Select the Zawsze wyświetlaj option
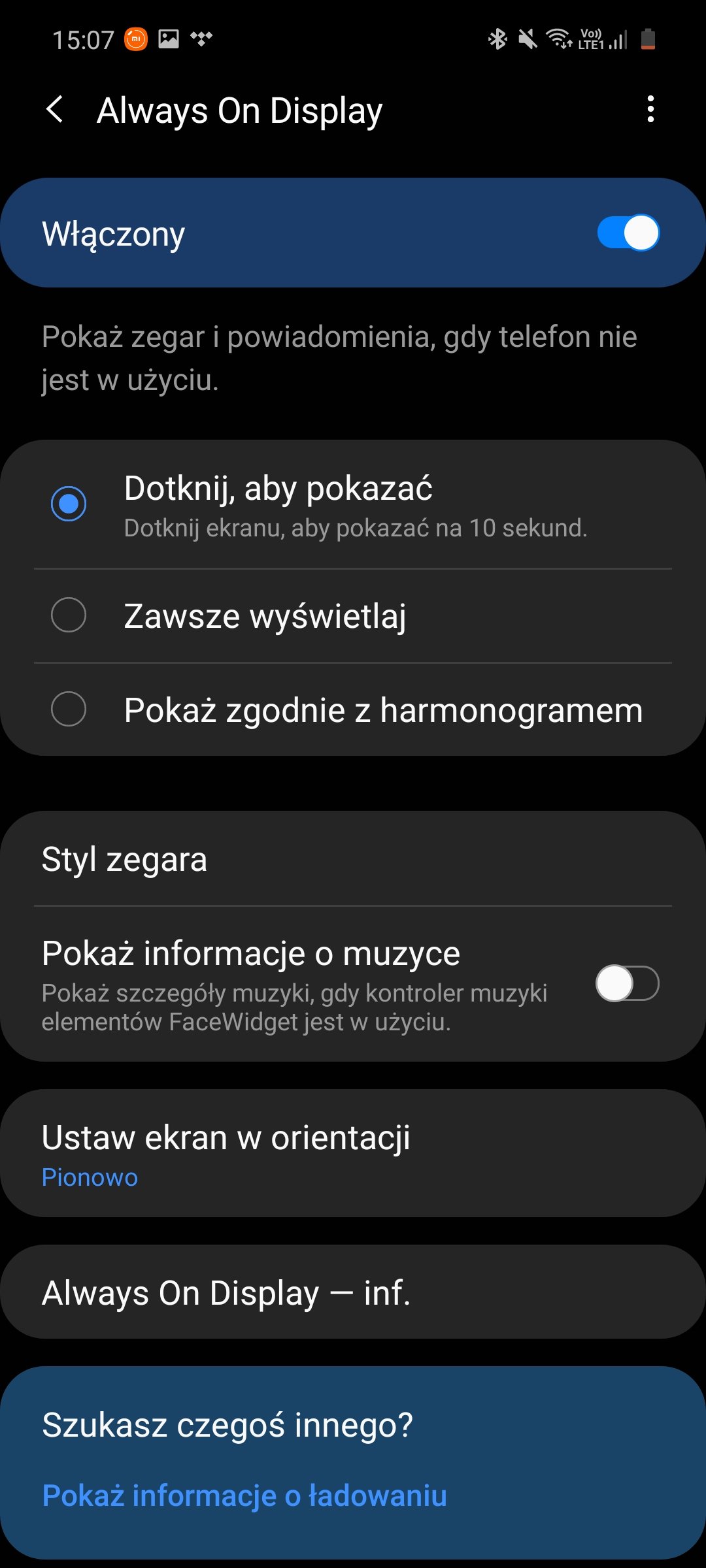 click(69, 615)
